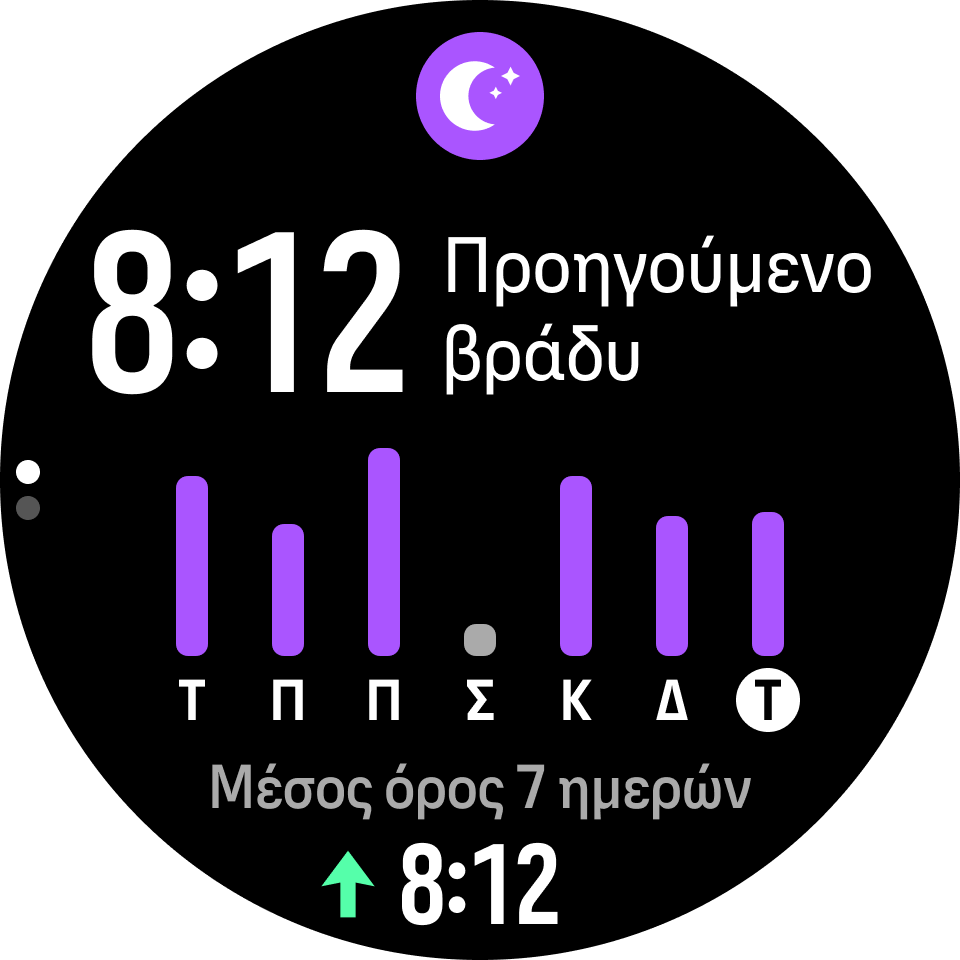Go to the second page indicator dot
960x960 pixels.
[28, 508]
